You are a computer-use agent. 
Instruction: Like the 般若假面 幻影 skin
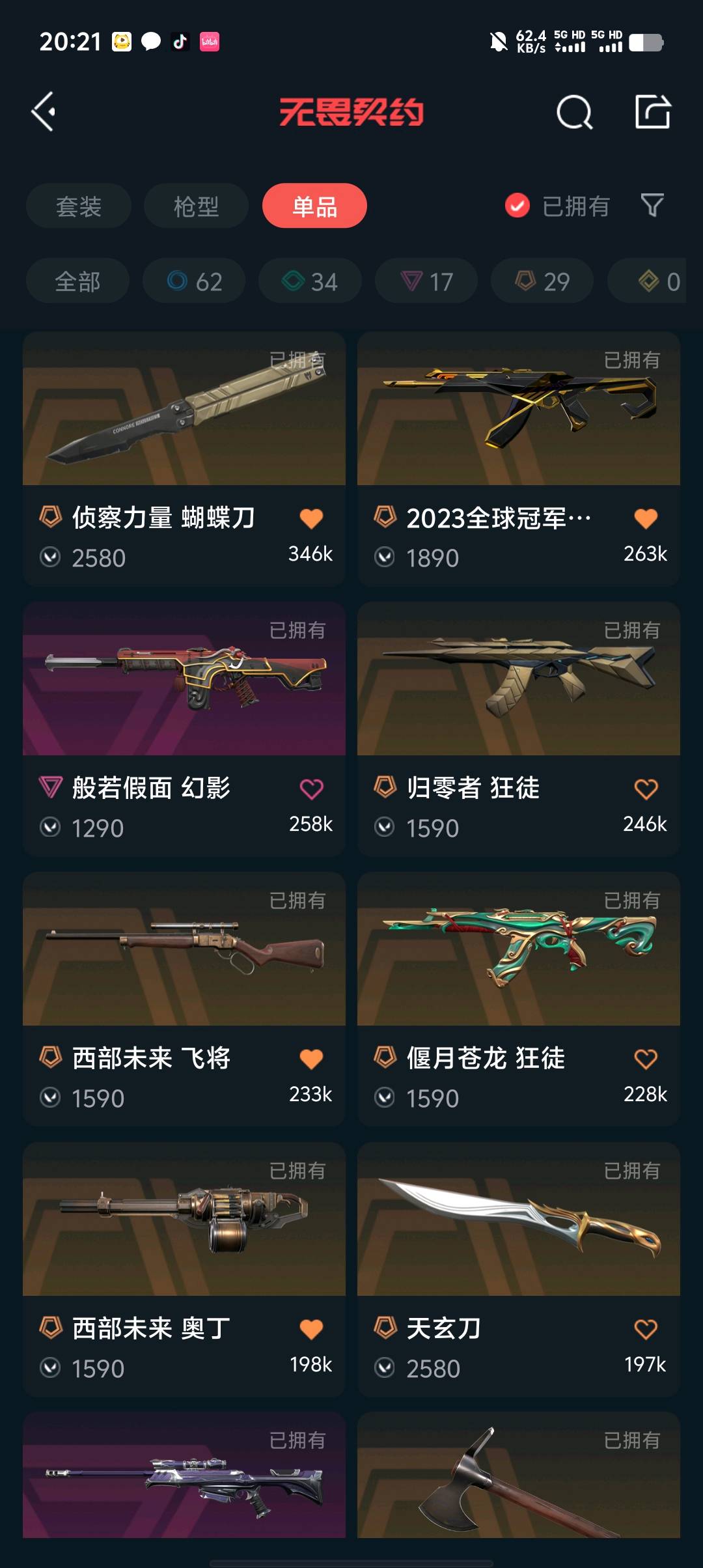click(x=311, y=789)
